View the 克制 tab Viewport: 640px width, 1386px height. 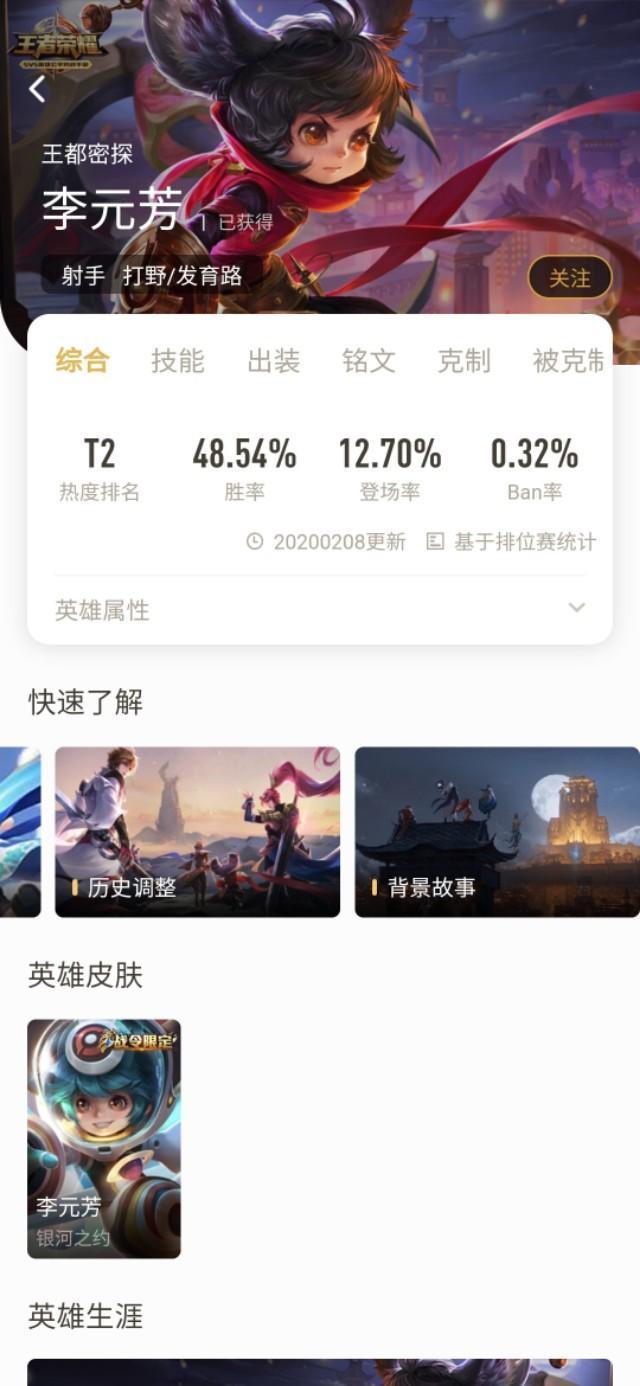coord(464,361)
